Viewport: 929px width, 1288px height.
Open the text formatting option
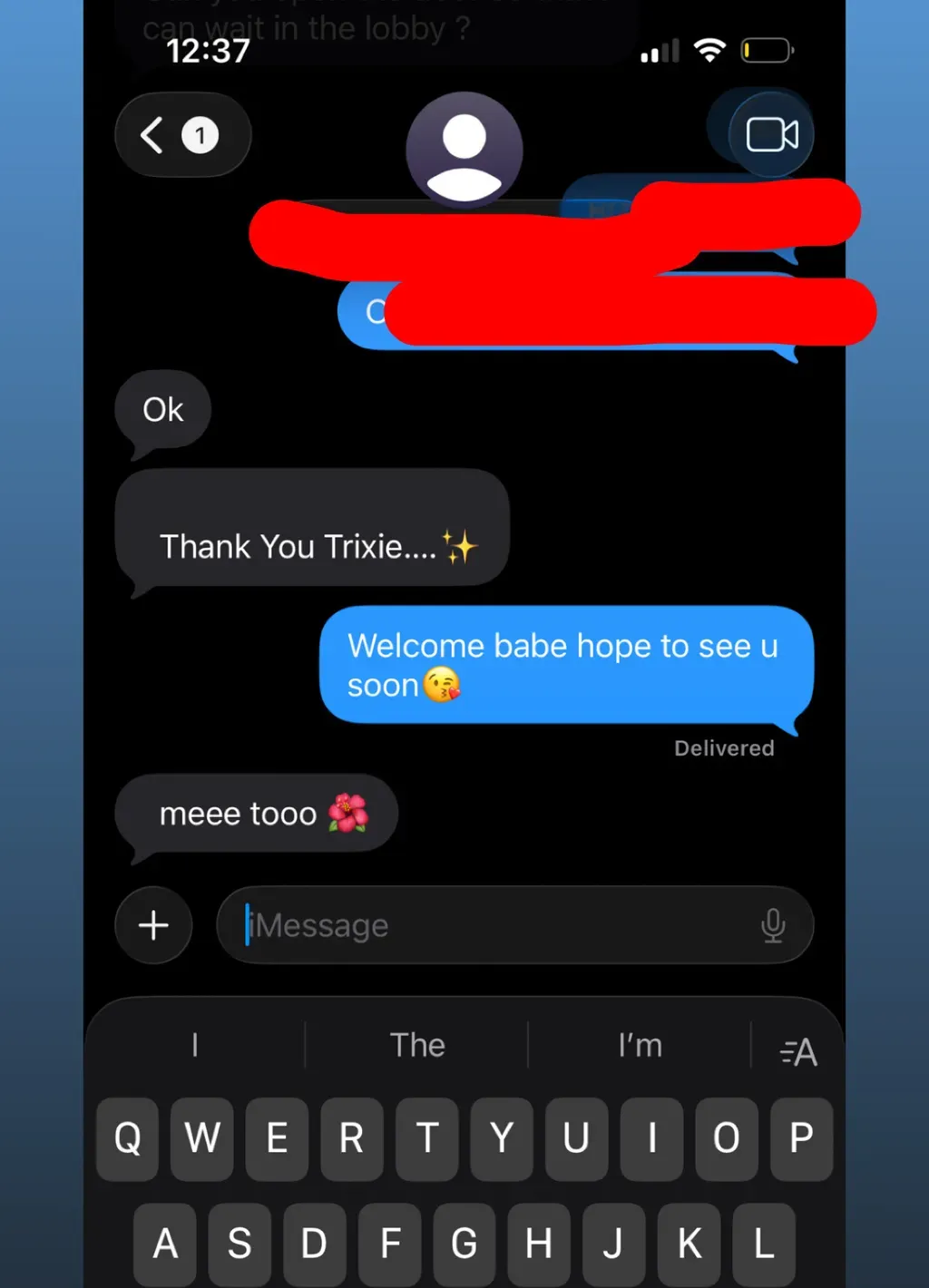(798, 1051)
